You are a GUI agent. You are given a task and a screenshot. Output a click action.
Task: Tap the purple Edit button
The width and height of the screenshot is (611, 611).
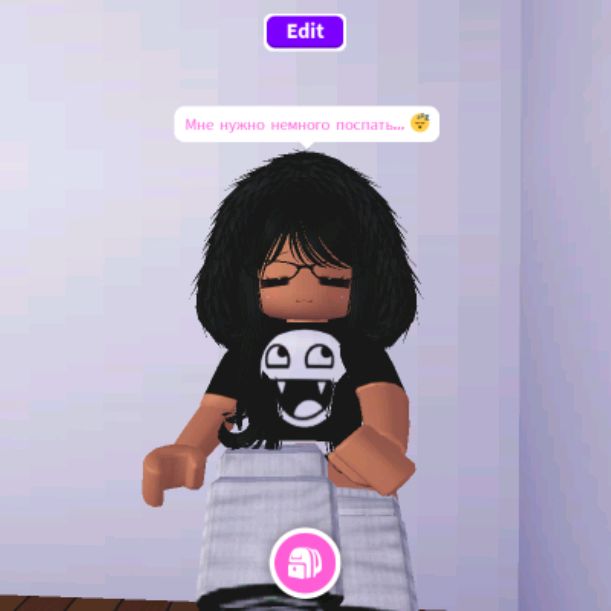coord(305,32)
